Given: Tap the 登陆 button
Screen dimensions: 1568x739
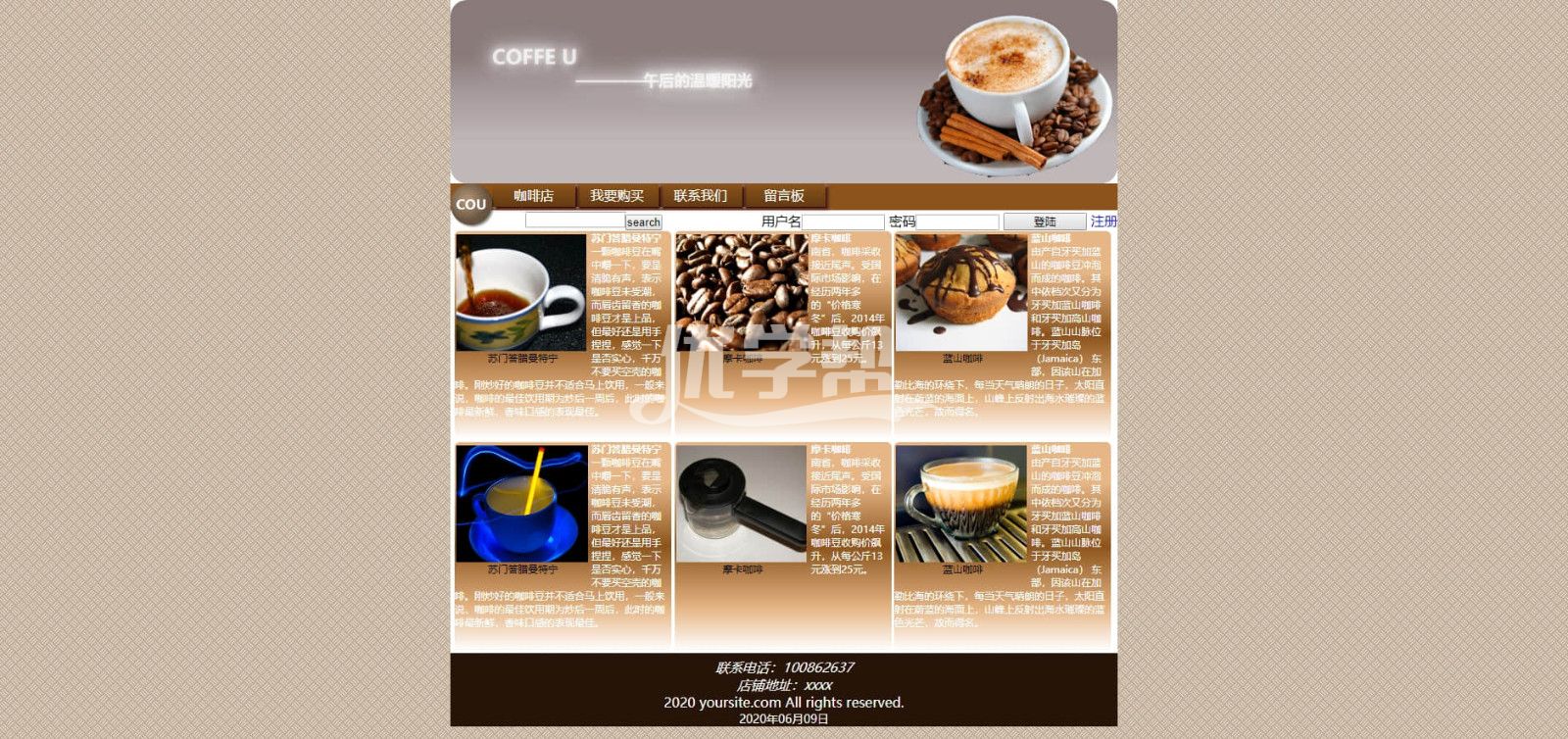Looking at the screenshot, I should (x=1045, y=222).
